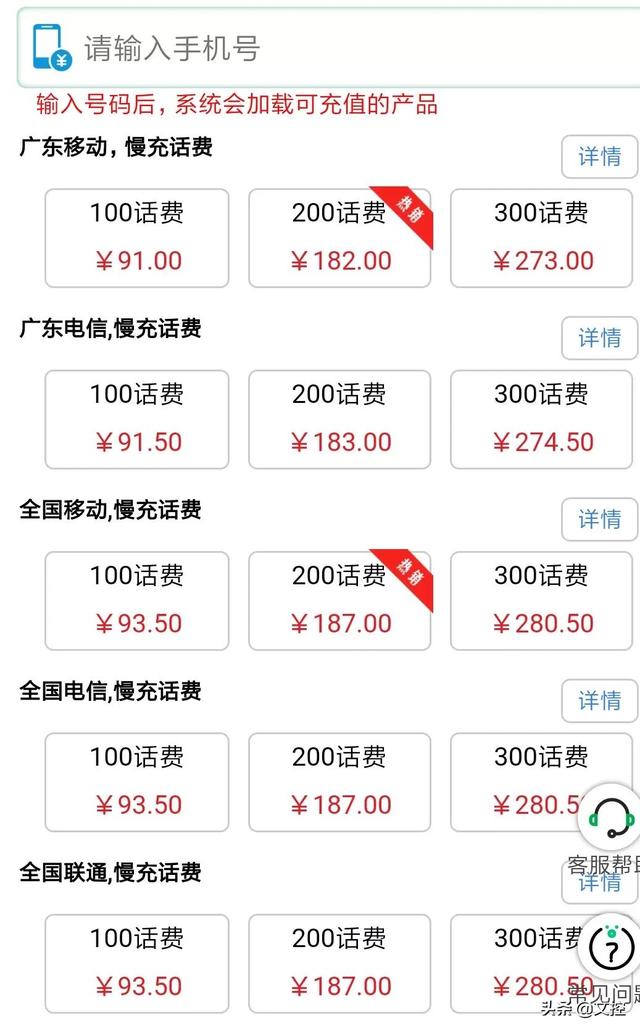Show 详情 for 全国电信 慢充话费
Viewport: 640px width, 1031px height.
(x=598, y=701)
